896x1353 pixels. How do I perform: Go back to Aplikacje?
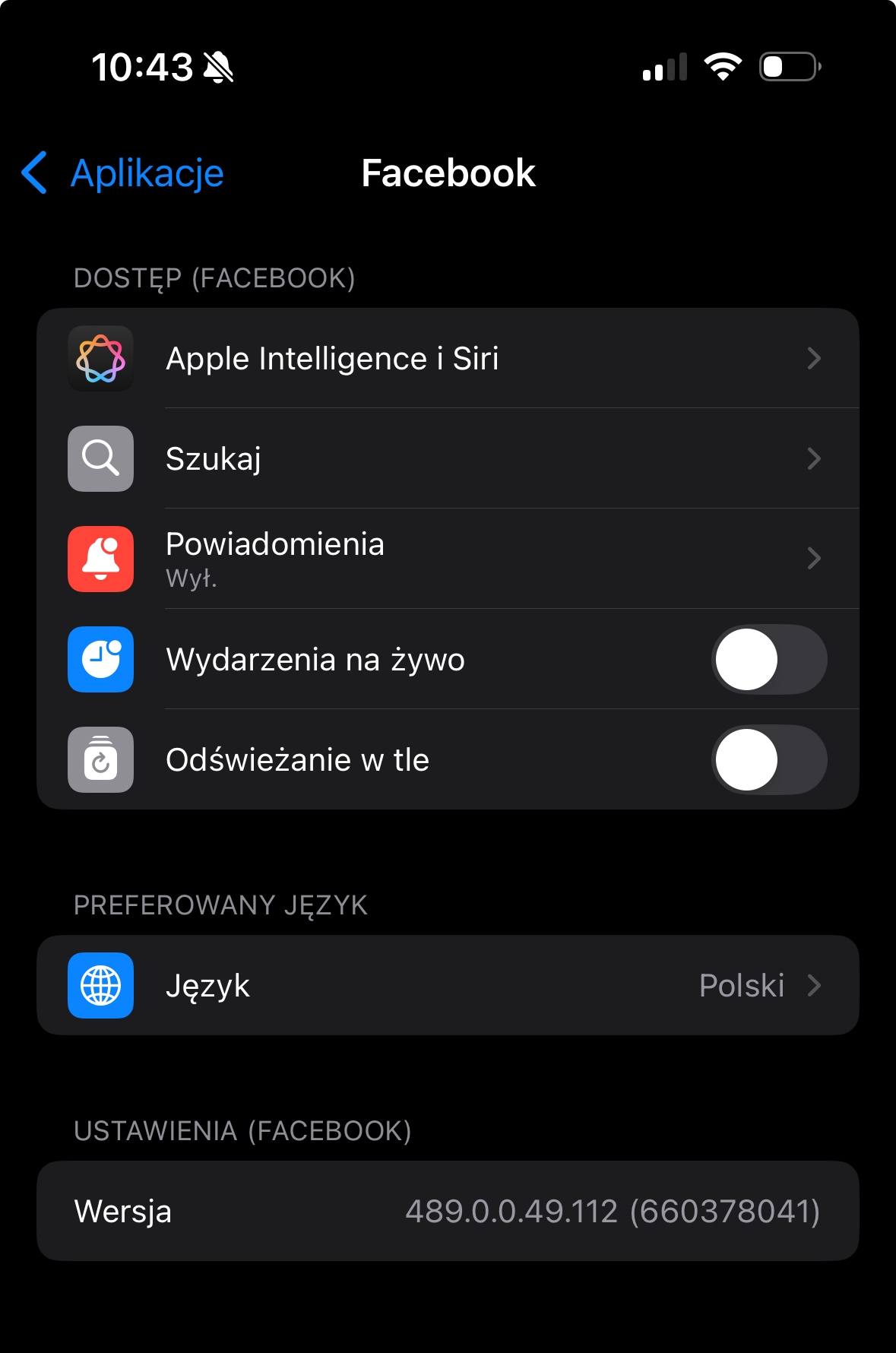click(123, 173)
